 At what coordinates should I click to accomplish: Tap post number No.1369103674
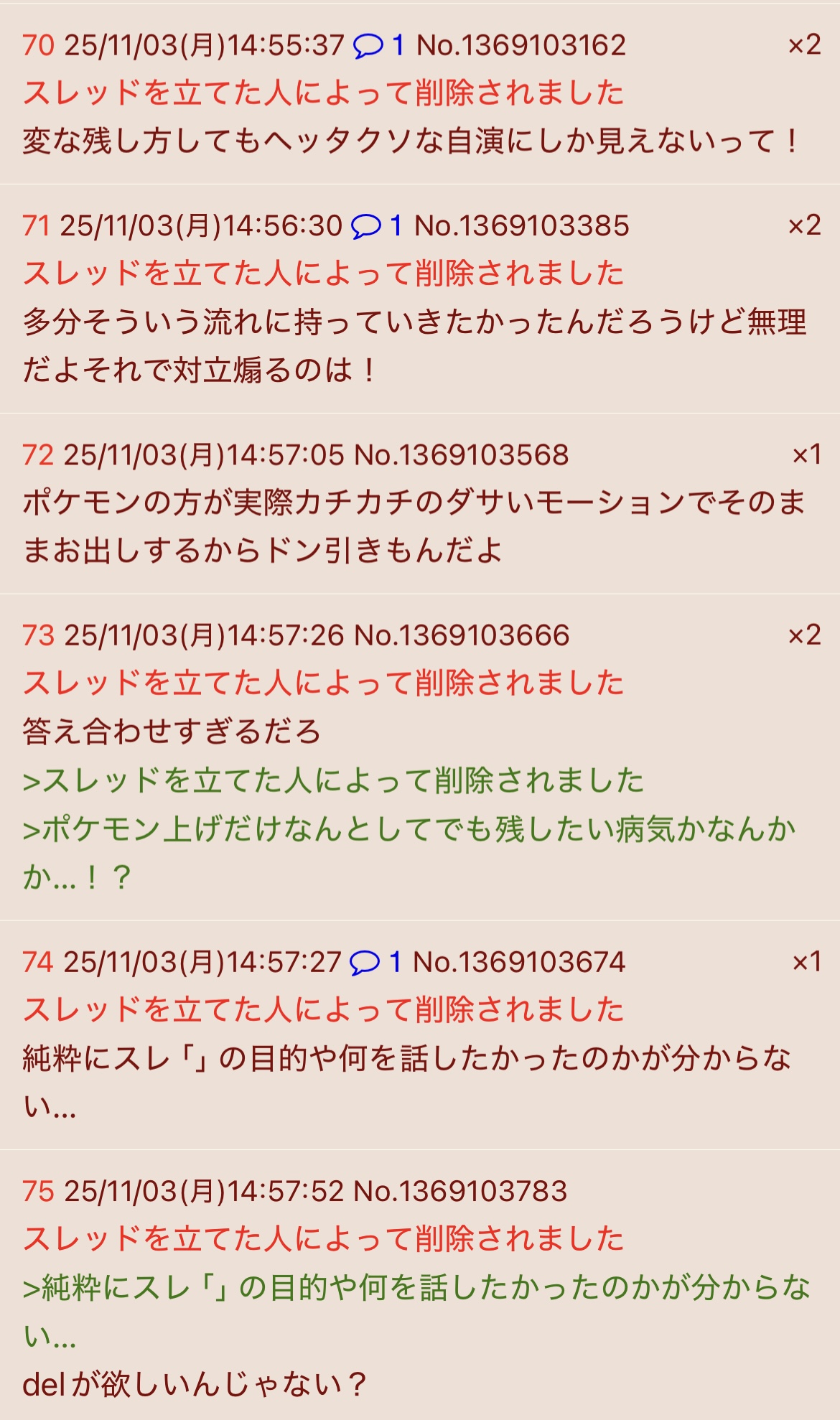pos(519,962)
